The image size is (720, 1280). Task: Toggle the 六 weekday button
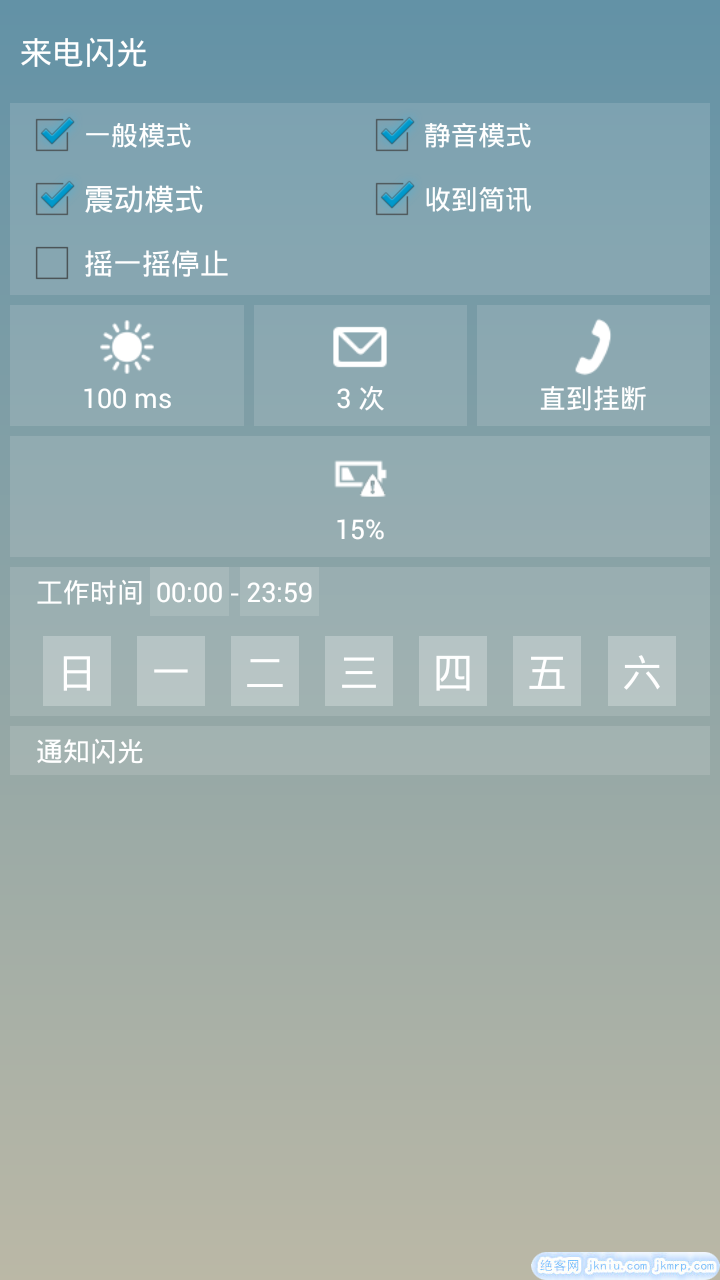[642, 671]
